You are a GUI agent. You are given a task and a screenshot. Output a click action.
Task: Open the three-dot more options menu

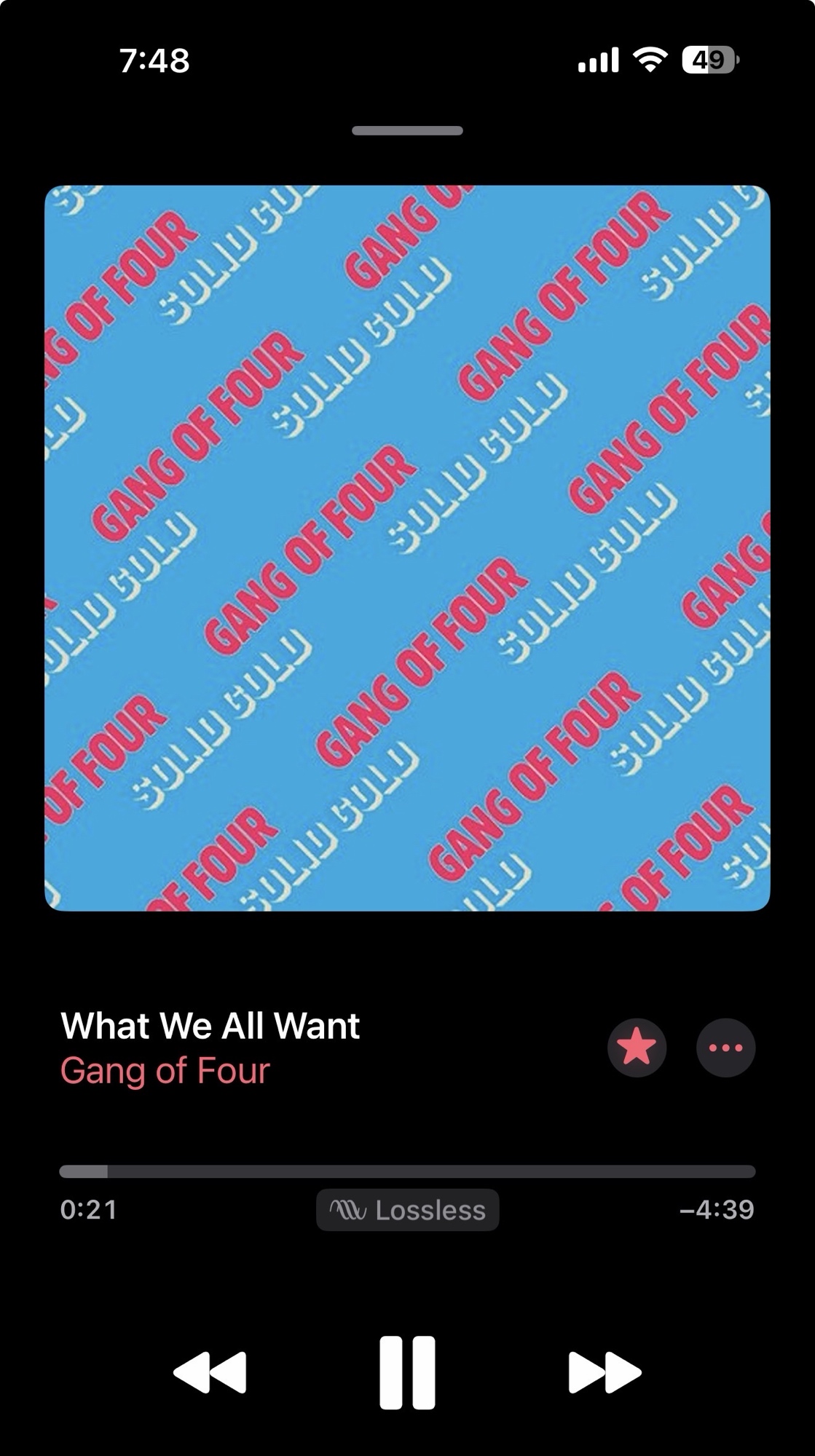pos(725,1047)
